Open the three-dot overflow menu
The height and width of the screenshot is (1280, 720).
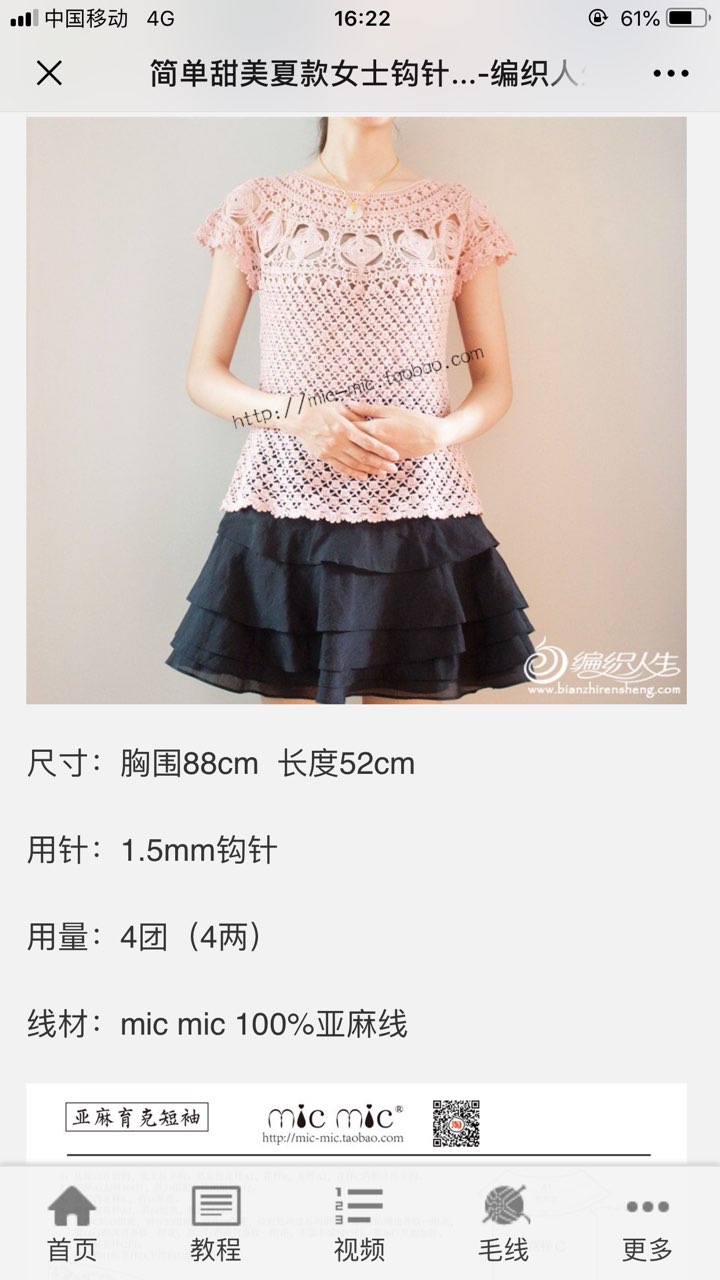coord(670,73)
